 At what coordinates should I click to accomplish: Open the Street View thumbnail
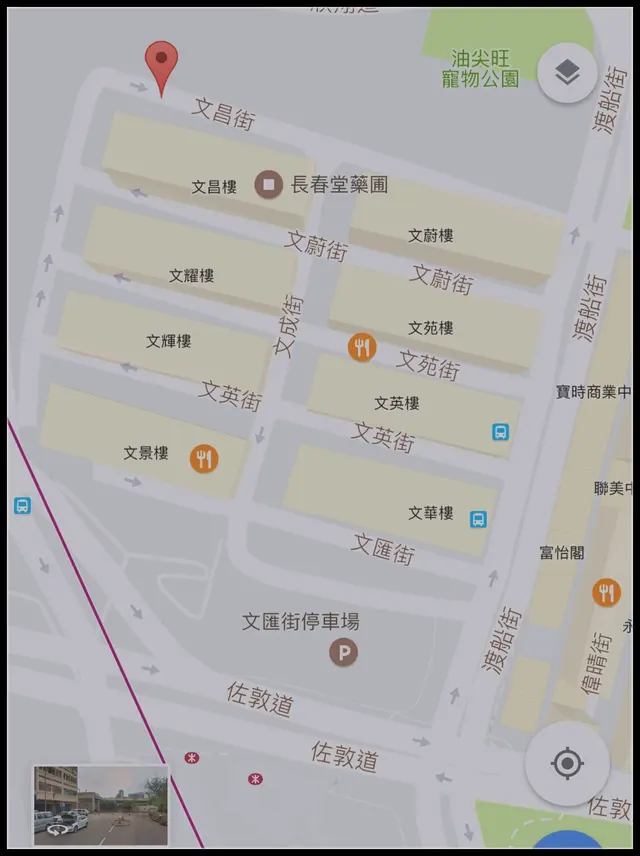tap(100, 805)
